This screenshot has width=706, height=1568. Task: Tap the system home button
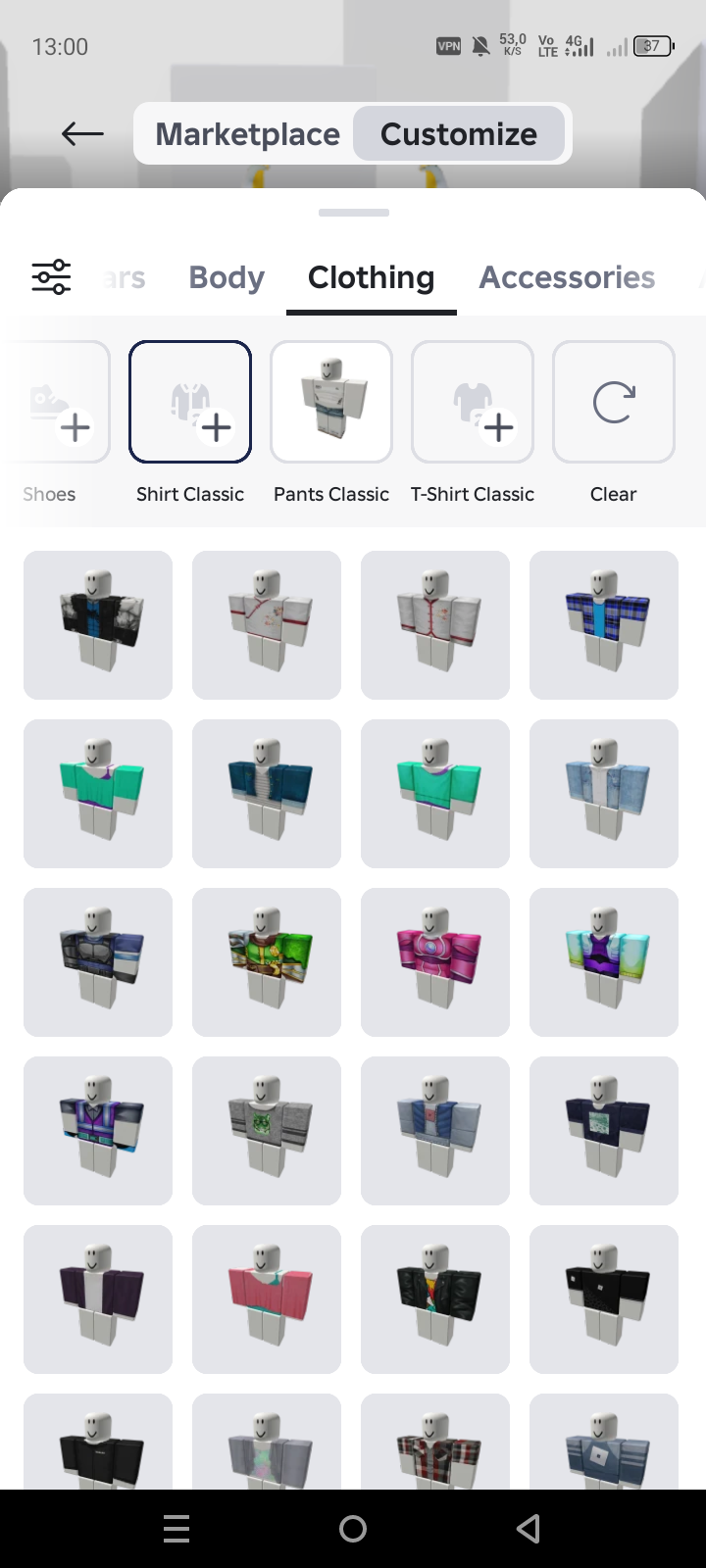pos(353,1529)
